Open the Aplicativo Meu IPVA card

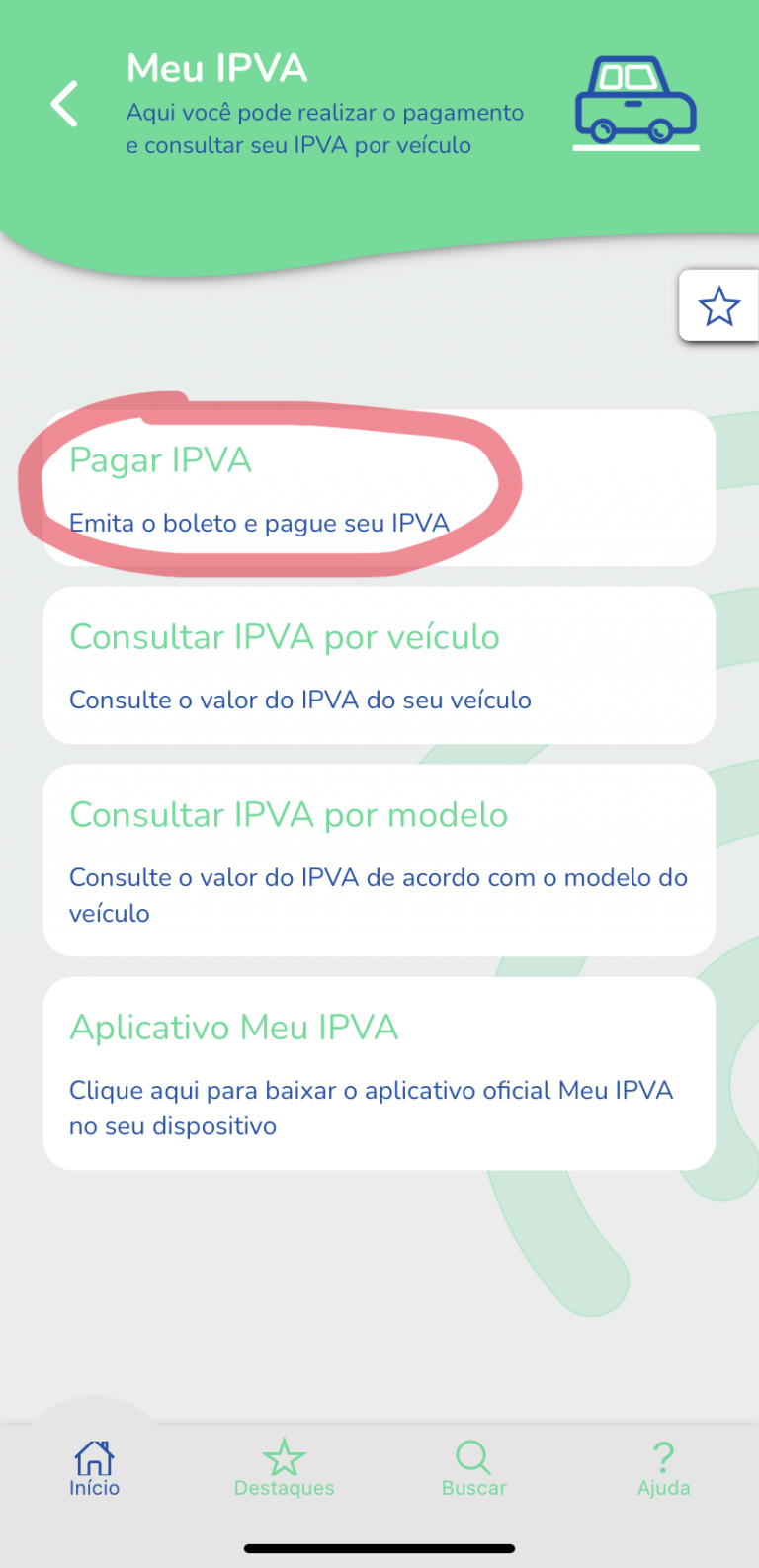(379, 1073)
